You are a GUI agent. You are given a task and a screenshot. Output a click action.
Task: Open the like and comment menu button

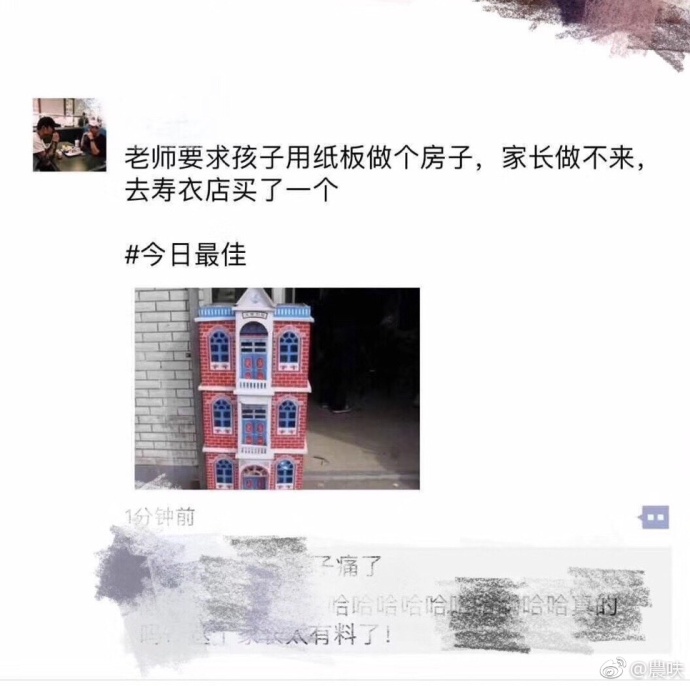tap(654, 517)
